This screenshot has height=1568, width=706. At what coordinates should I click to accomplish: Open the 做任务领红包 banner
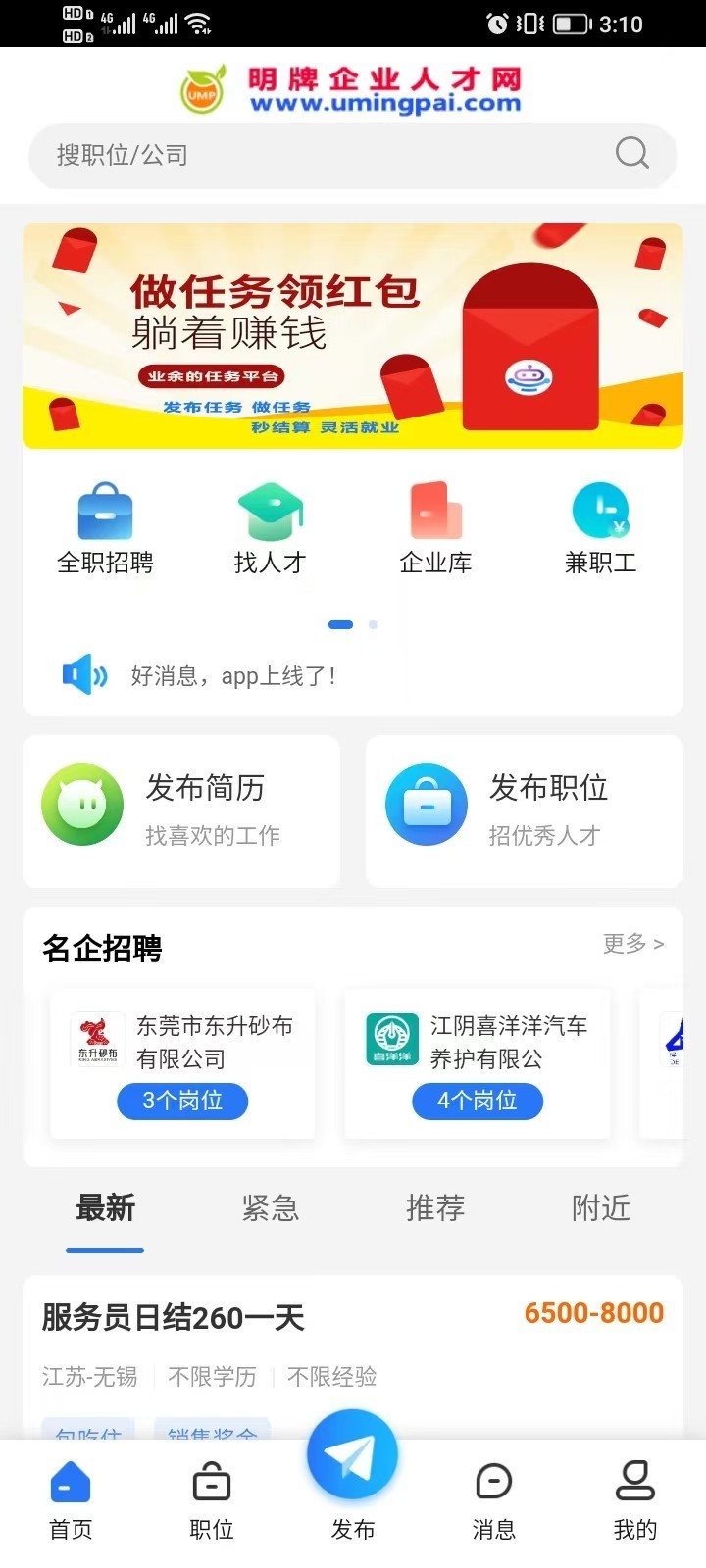point(353,335)
